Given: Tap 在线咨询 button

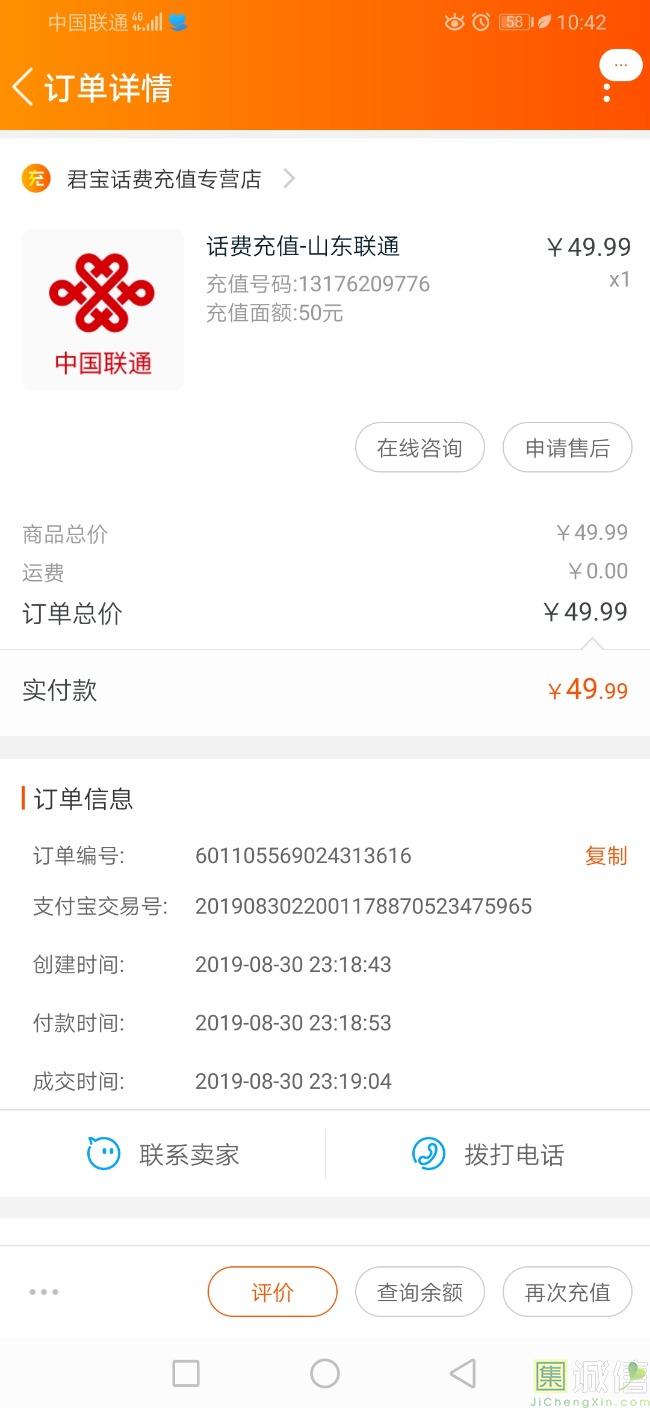Looking at the screenshot, I should point(419,448).
